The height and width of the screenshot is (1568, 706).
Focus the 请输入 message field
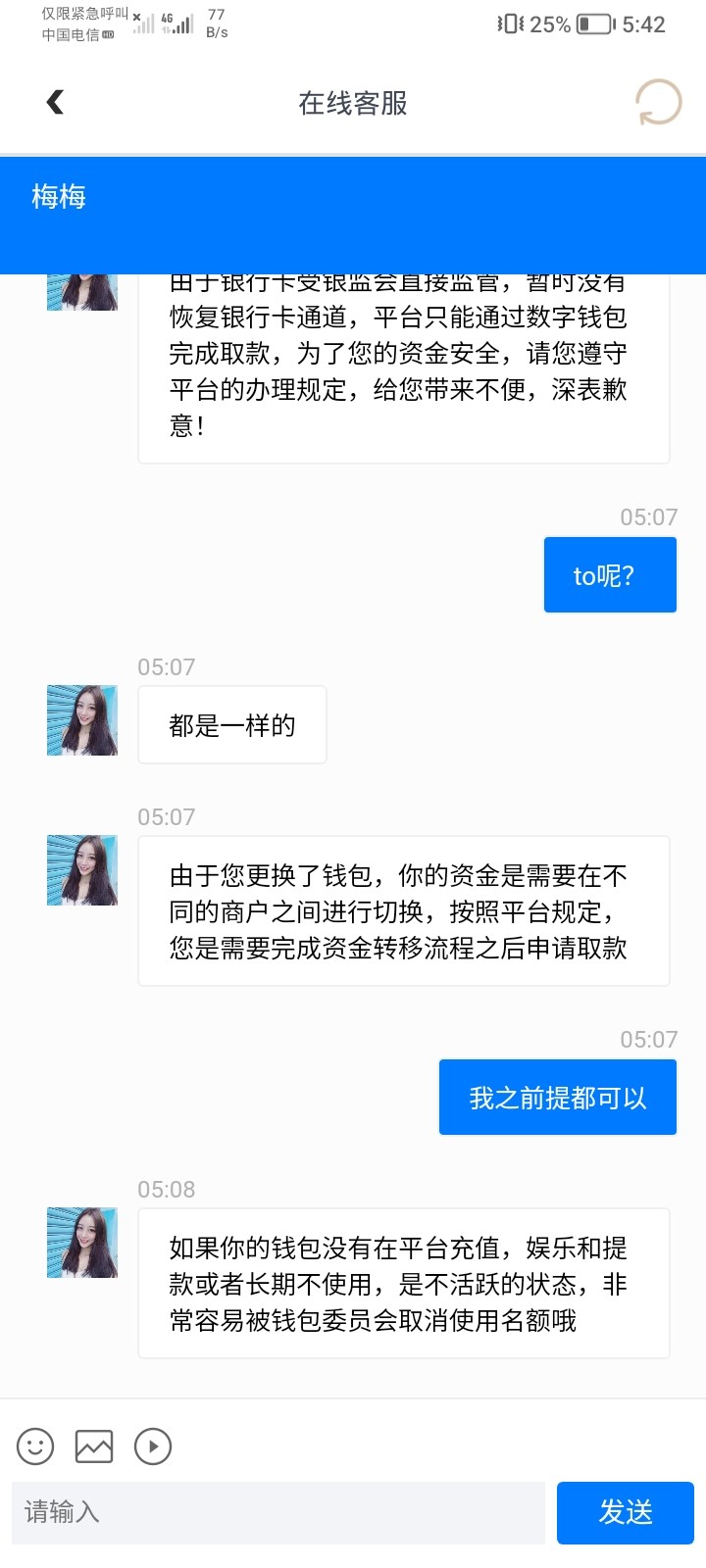tap(278, 1512)
